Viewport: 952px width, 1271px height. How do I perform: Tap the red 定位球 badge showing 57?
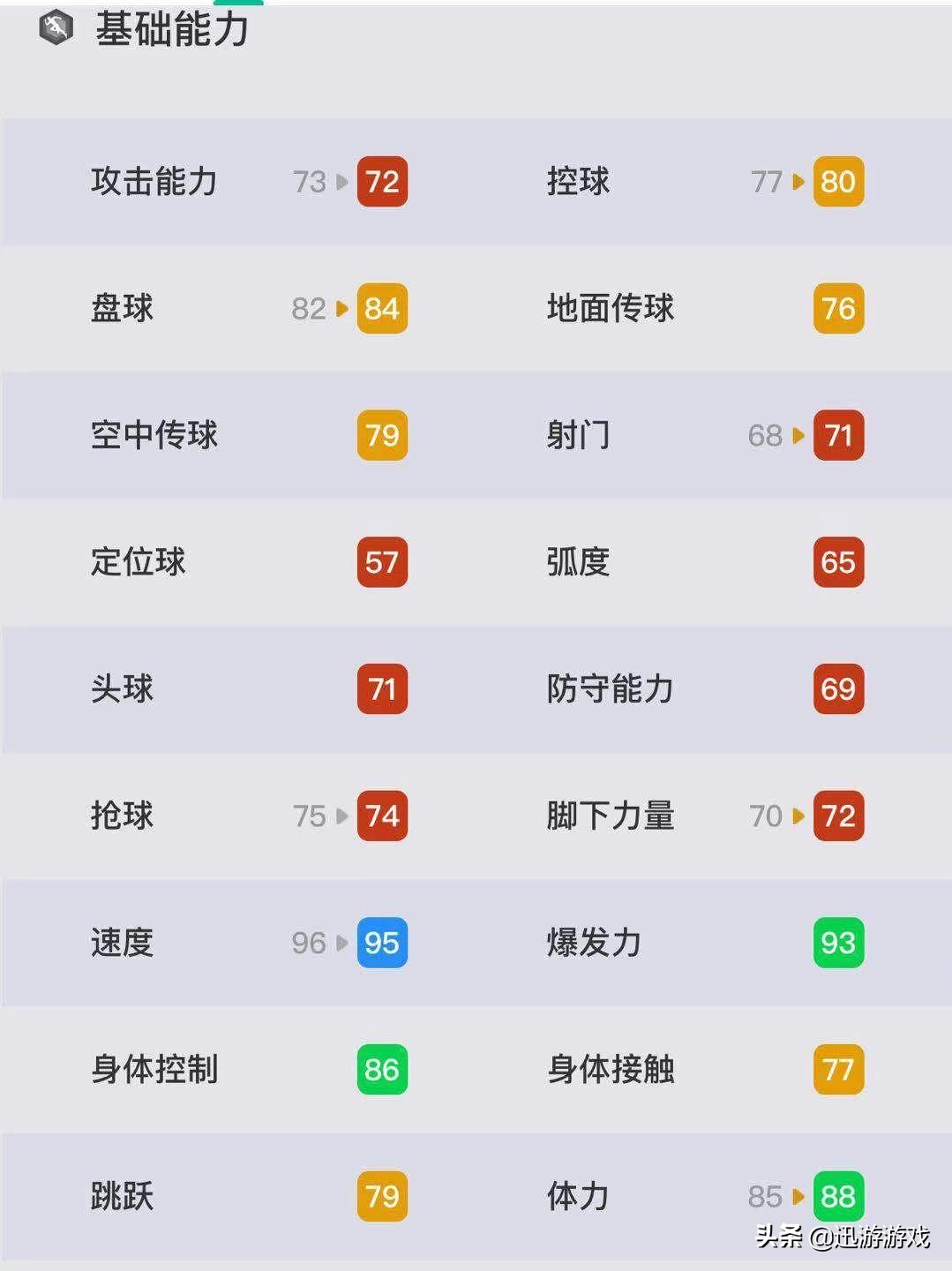pyautogui.click(x=381, y=561)
